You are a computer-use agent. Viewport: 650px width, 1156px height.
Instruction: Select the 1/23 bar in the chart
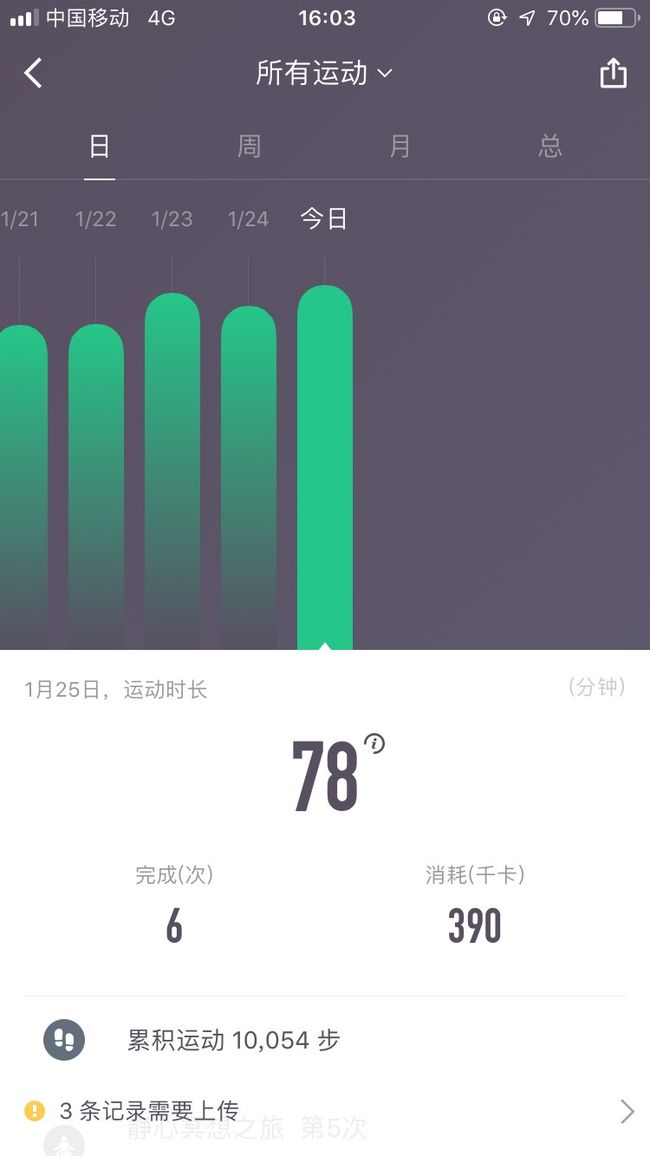pos(172,471)
